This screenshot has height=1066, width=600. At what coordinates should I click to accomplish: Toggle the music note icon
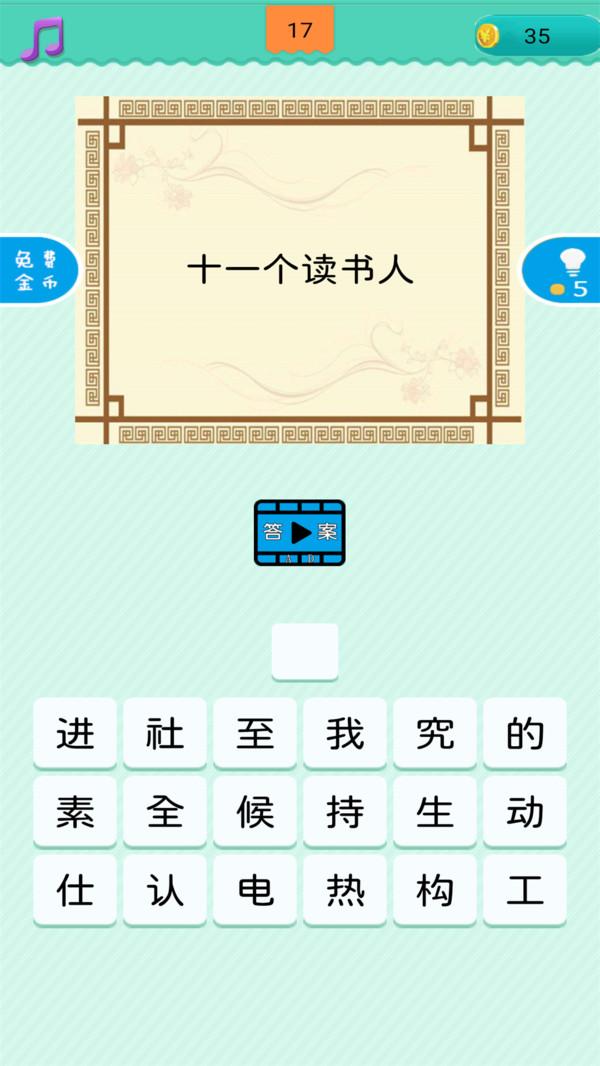coord(42,38)
